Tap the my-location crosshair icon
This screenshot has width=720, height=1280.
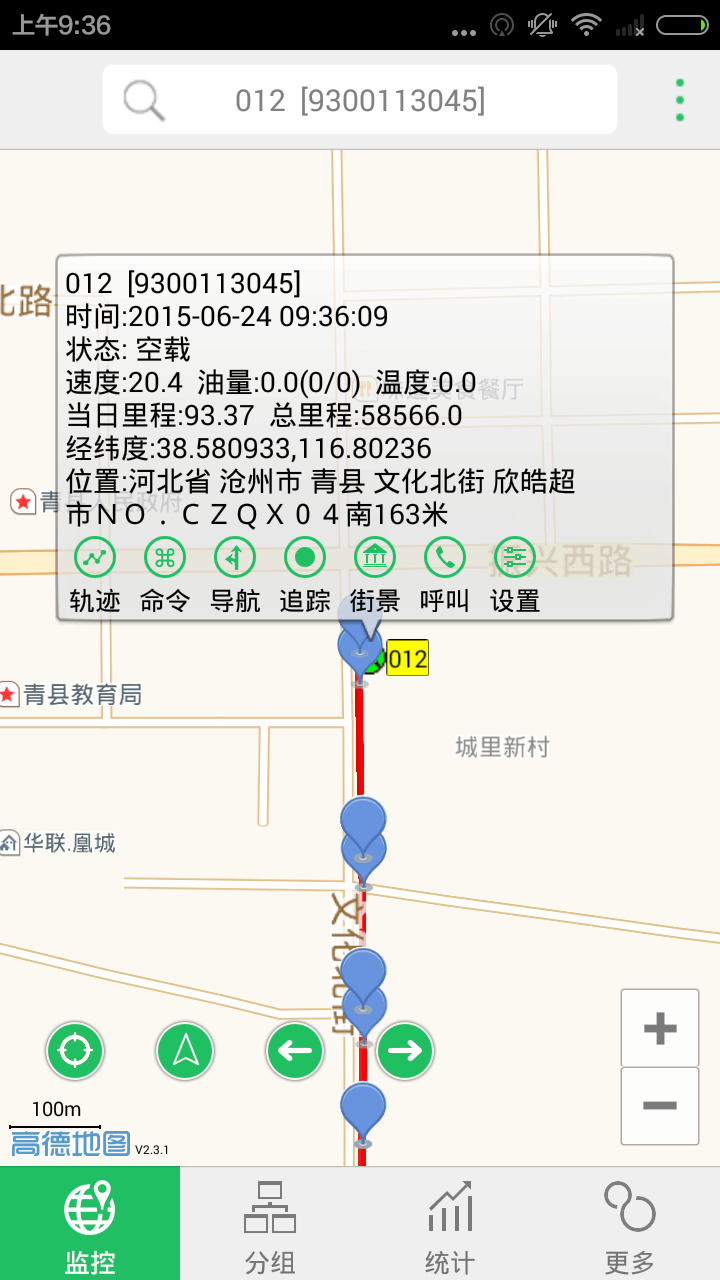coord(75,1051)
